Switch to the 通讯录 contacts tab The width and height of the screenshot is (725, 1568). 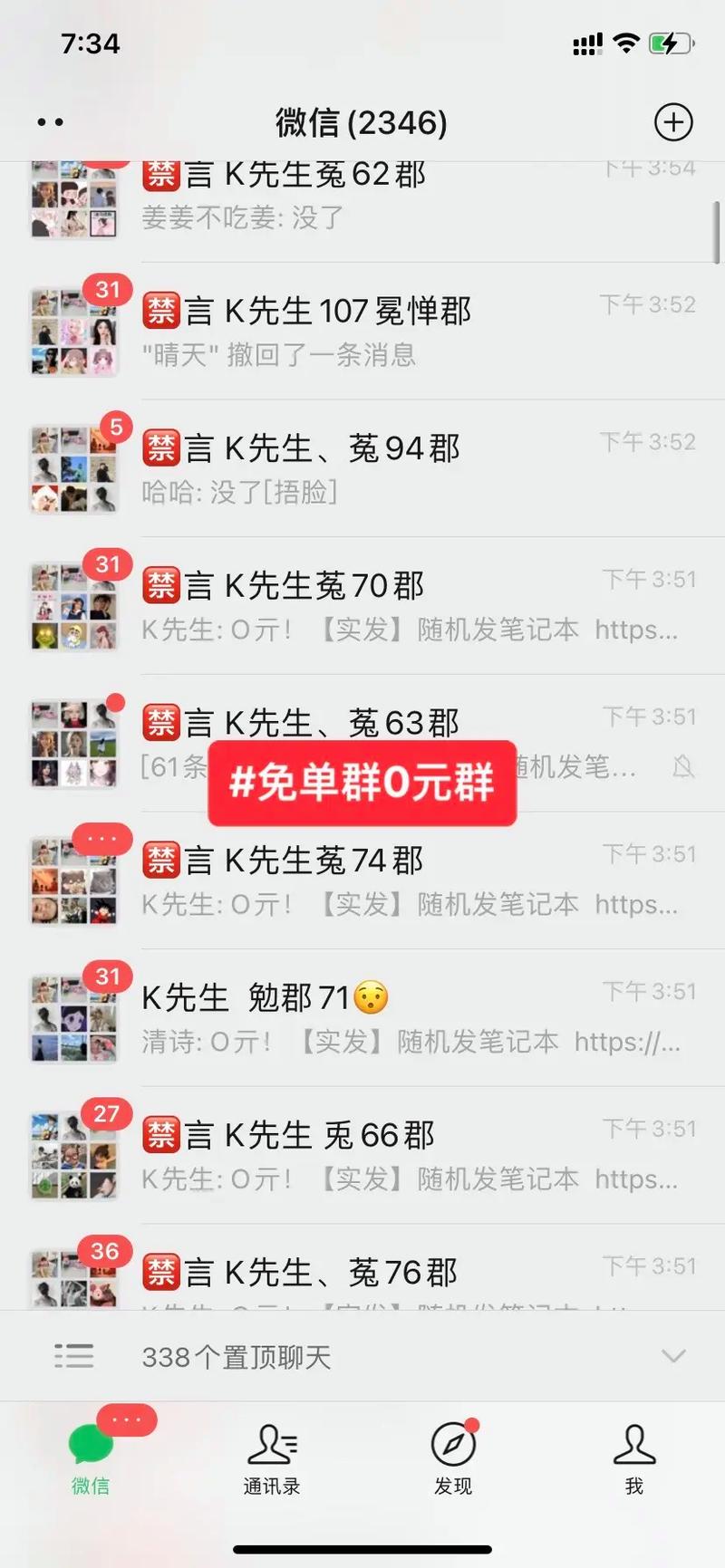pyautogui.click(x=272, y=1458)
